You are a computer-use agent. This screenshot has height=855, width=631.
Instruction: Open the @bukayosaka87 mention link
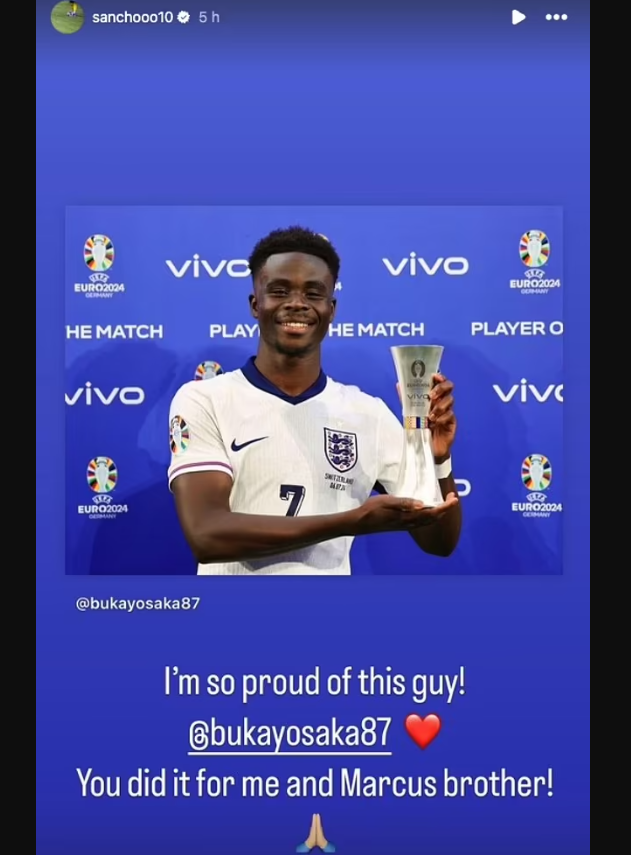click(289, 733)
